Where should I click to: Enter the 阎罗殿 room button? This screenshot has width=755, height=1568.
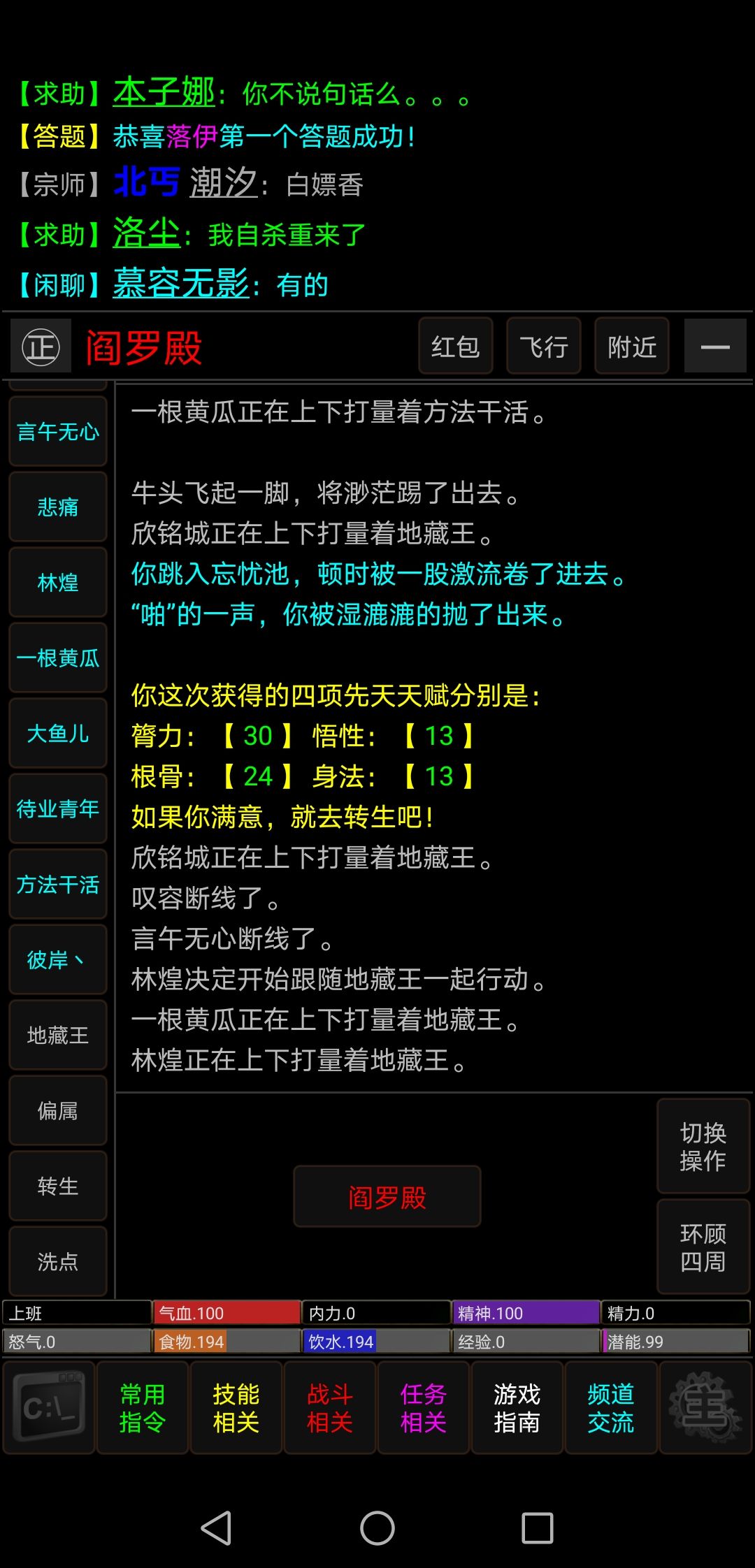[x=387, y=1197]
